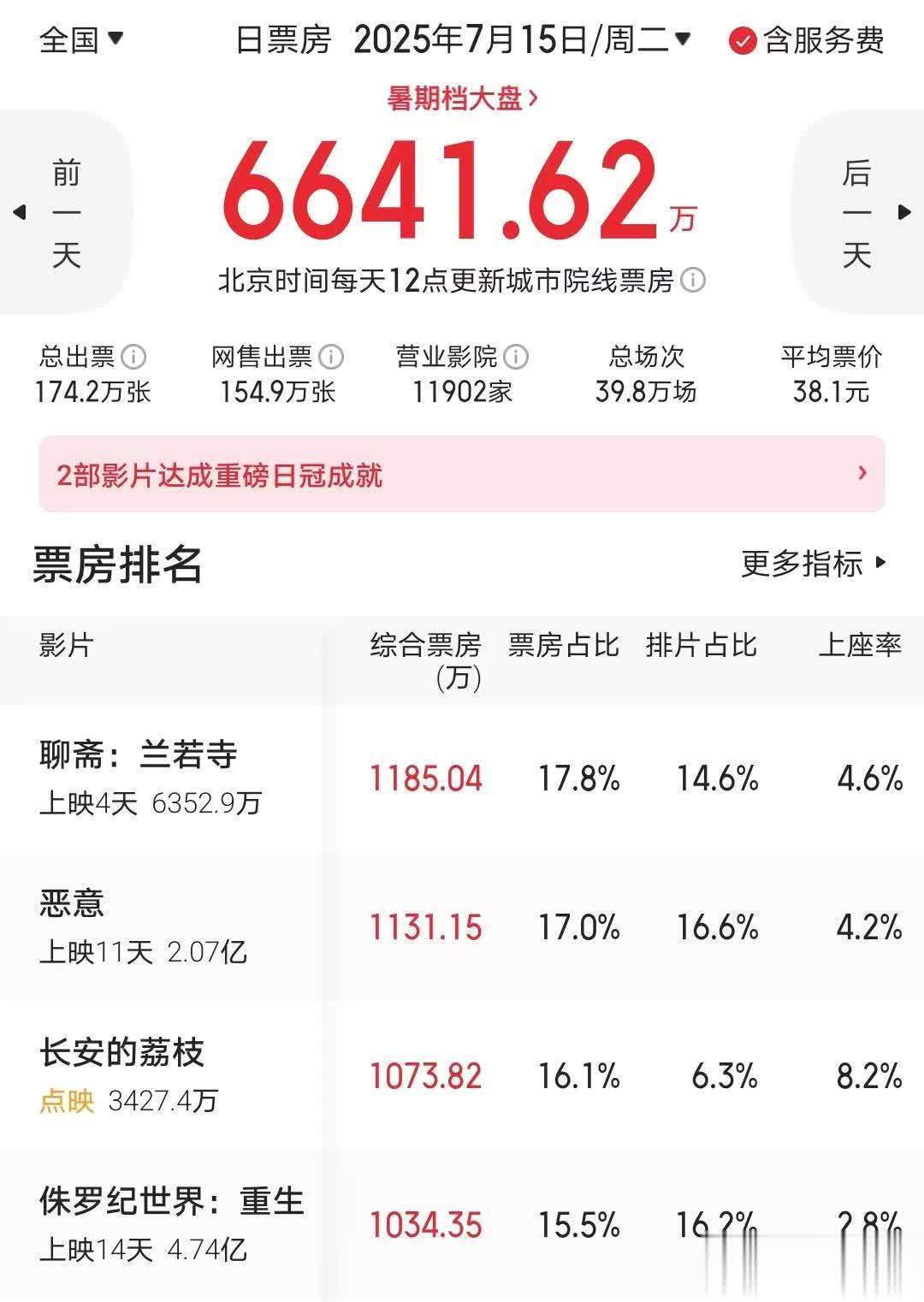Expand 更多指标 options
924x1302 pixels.
pos(814,563)
